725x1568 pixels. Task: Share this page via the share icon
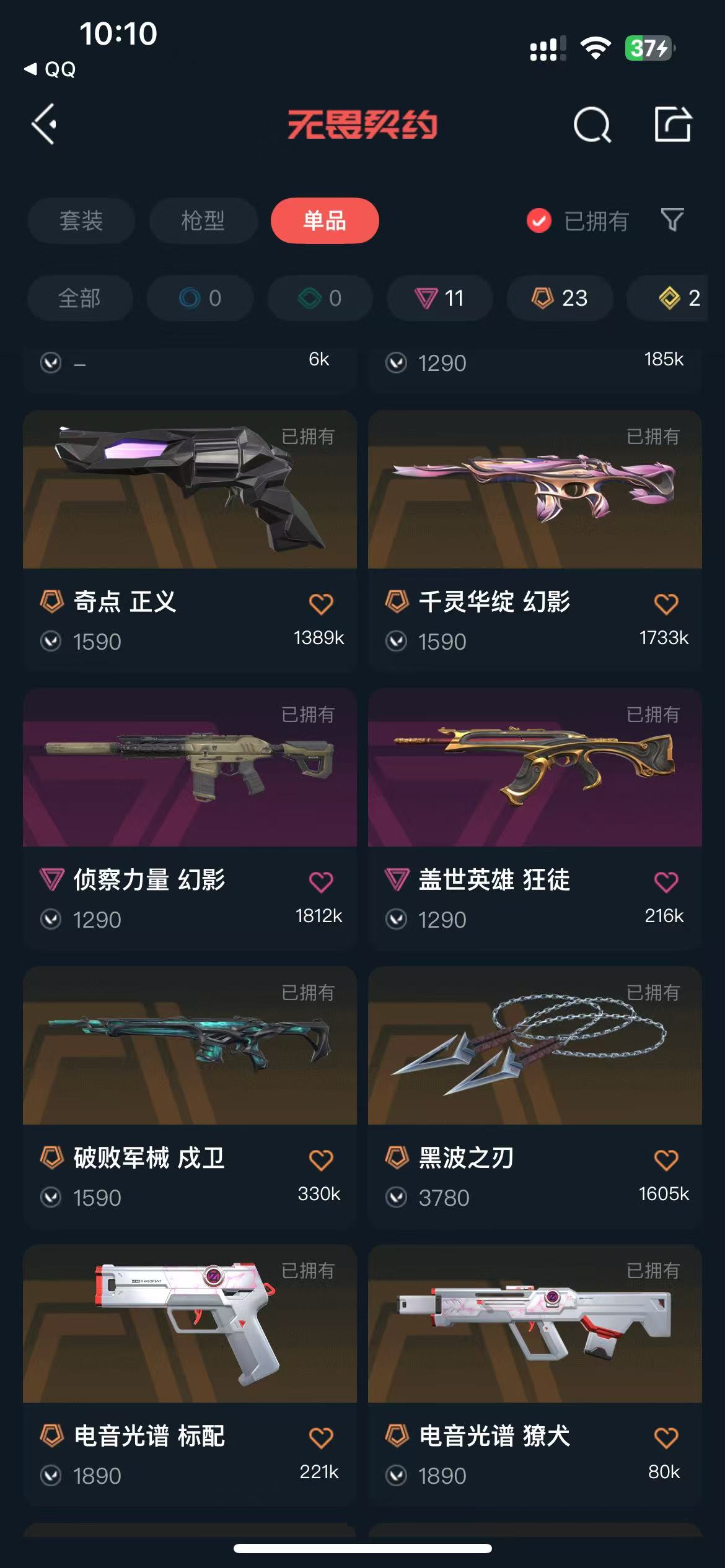[673, 124]
